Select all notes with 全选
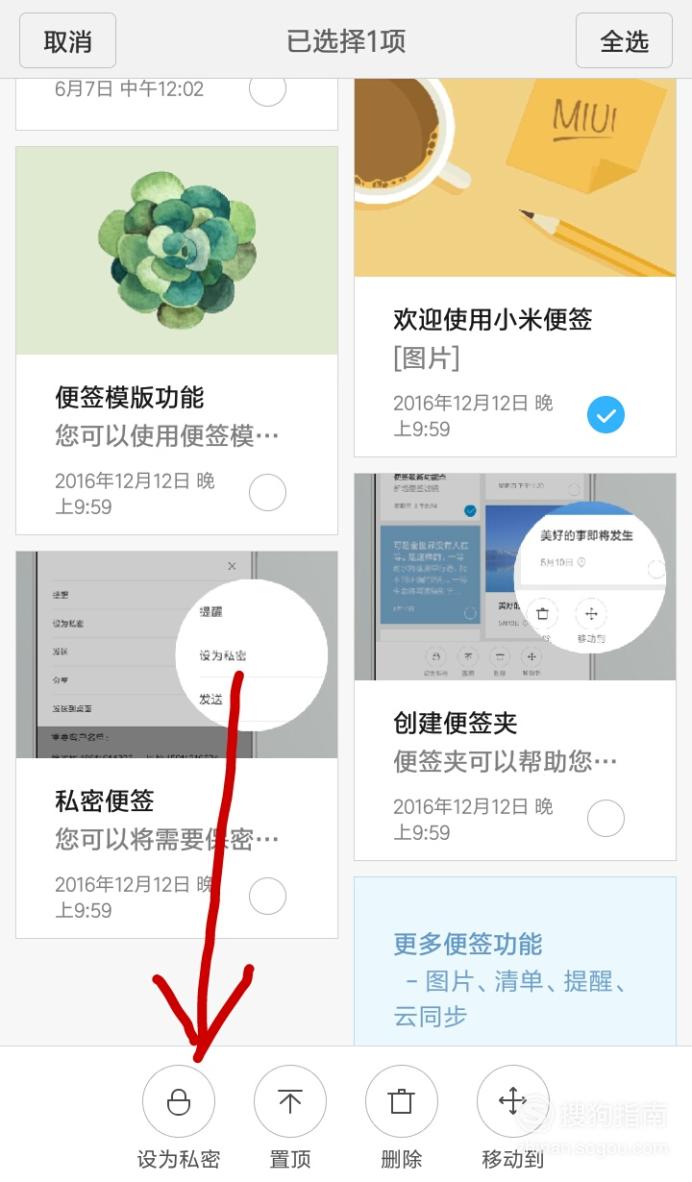 [x=624, y=41]
